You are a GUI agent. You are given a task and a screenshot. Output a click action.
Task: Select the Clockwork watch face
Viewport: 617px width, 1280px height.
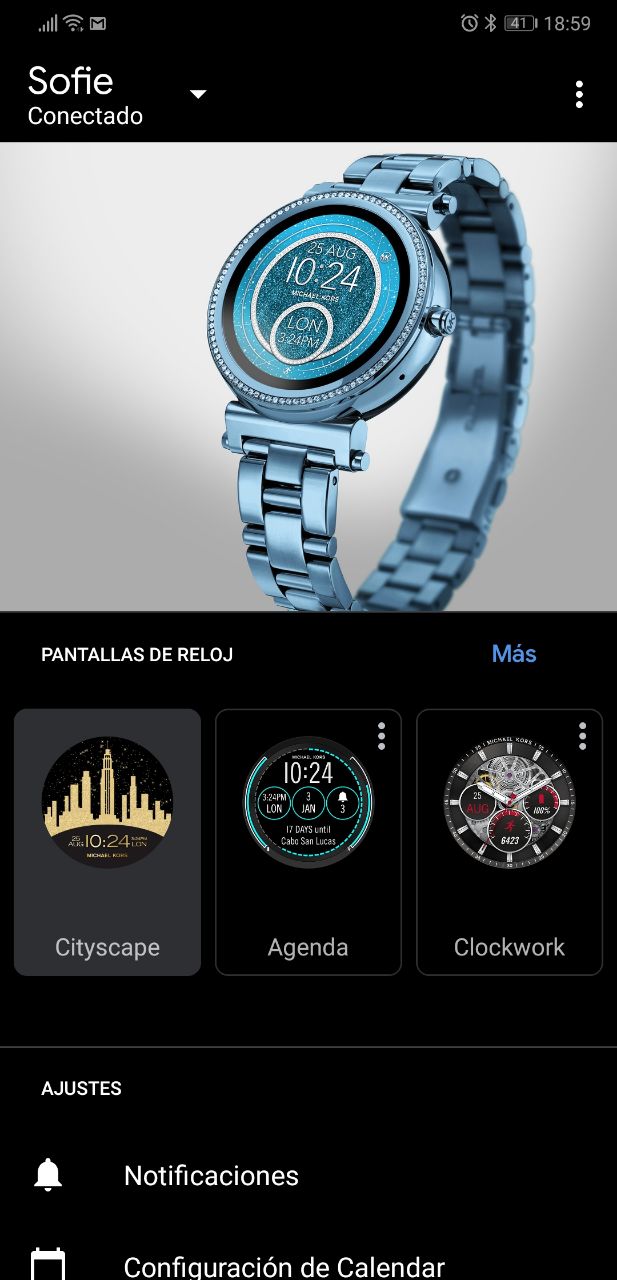(x=509, y=842)
